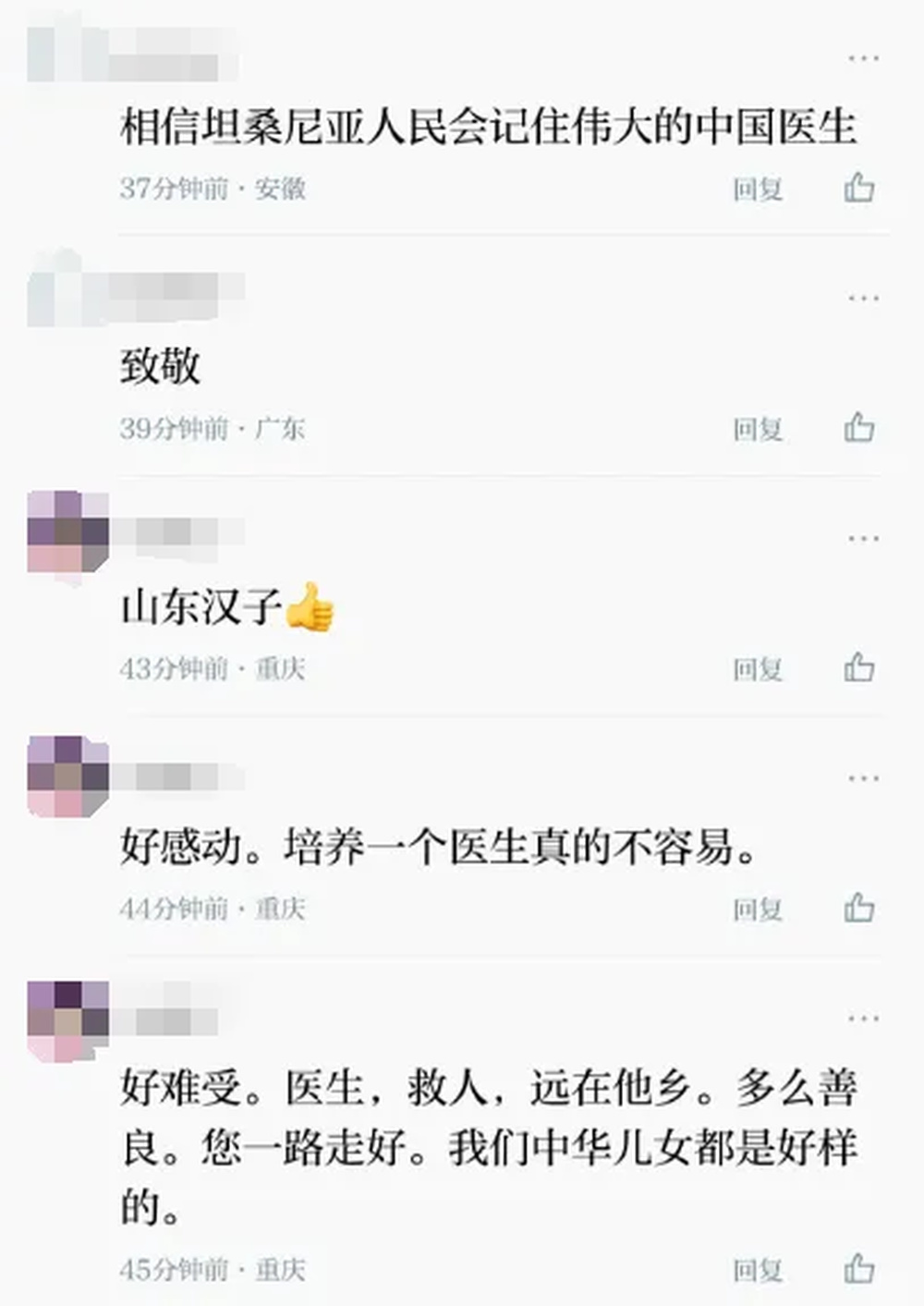
Task: Like the 好难受 comment
Action: (858, 1268)
